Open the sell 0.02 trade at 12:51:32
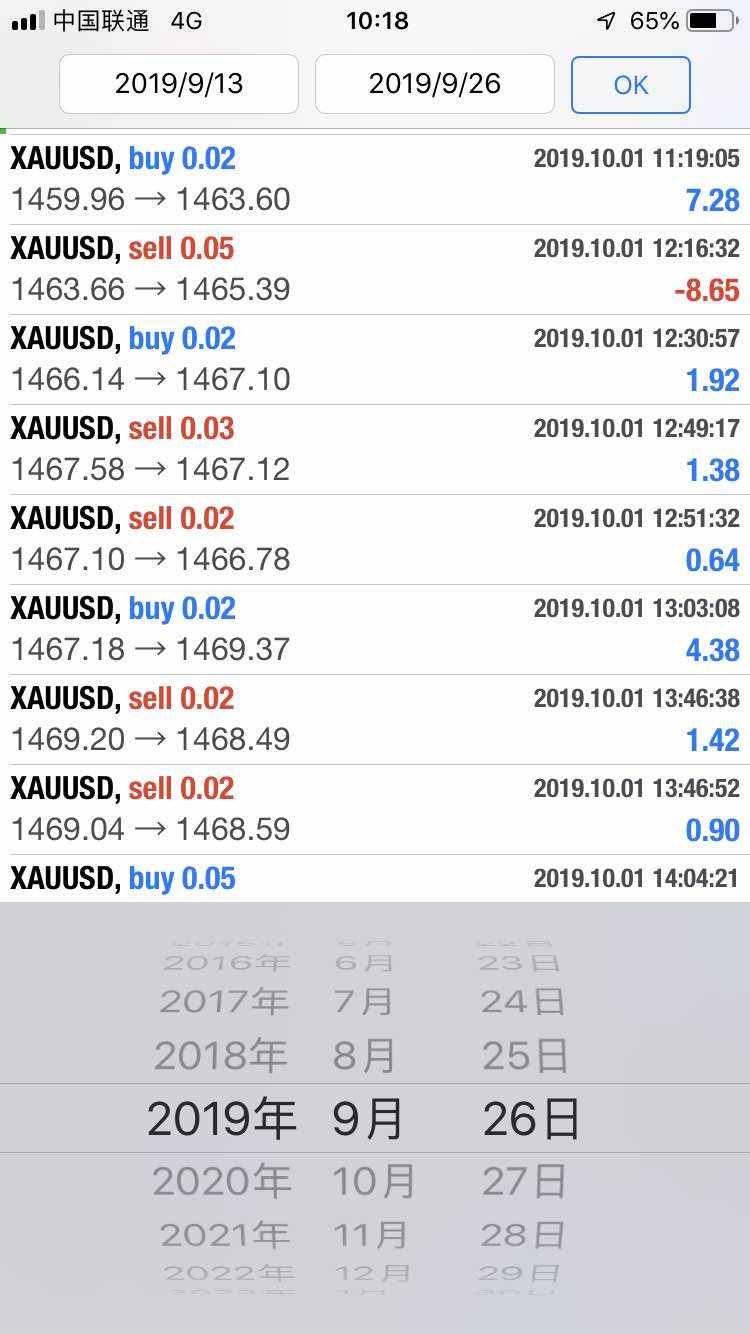 [375, 540]
